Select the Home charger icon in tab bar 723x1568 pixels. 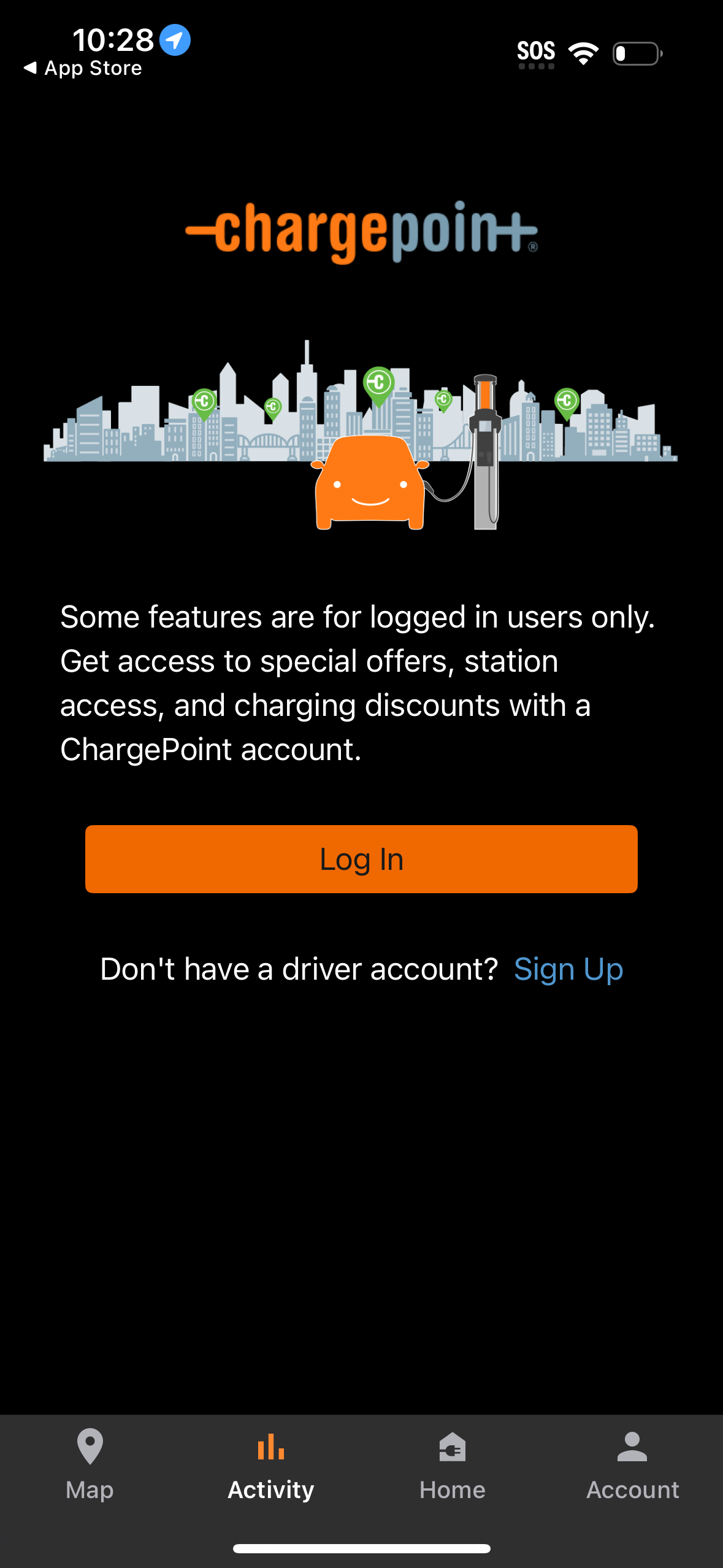452,1447
